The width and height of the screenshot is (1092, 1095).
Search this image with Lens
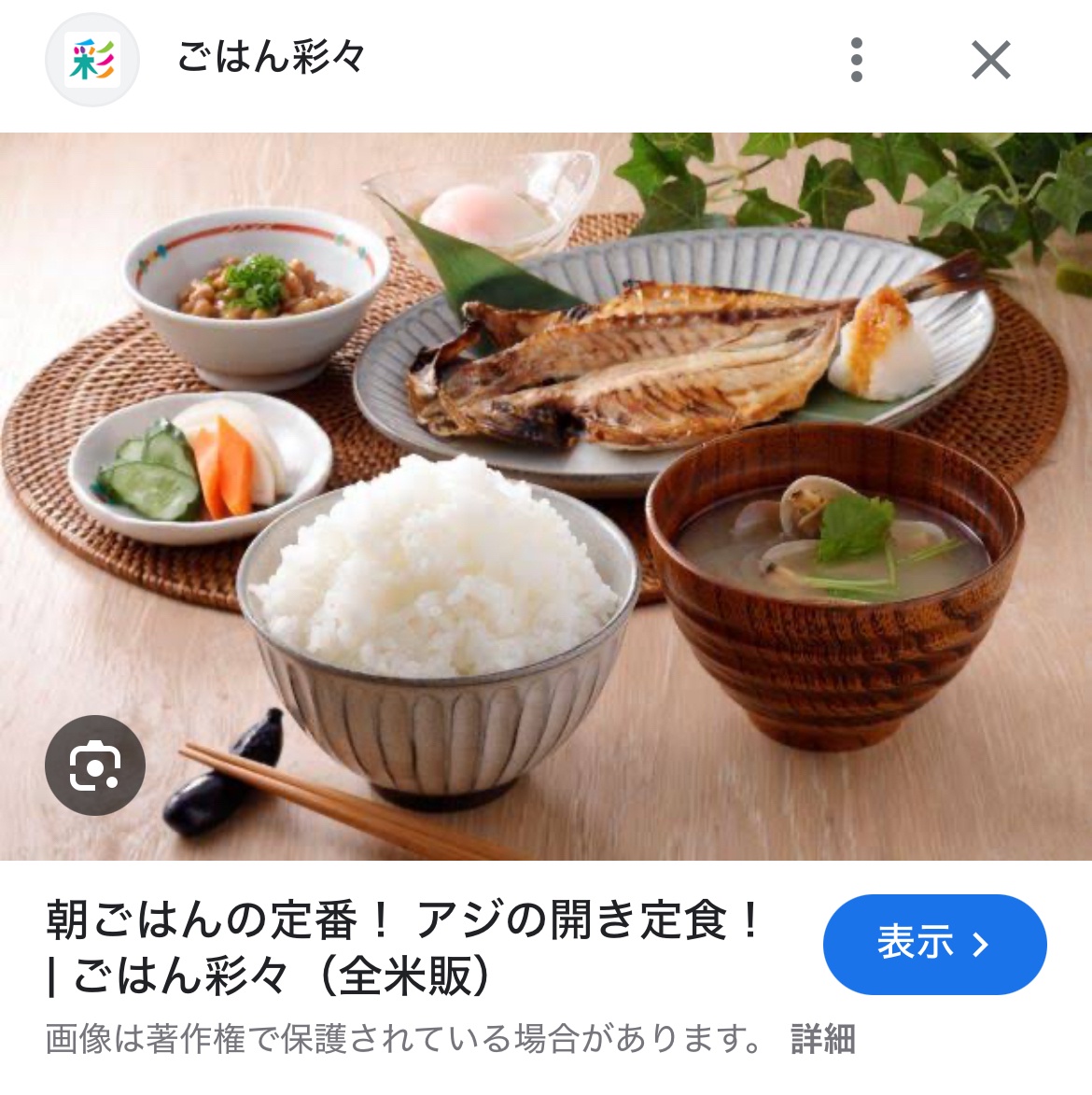click(x=95, y=765)
